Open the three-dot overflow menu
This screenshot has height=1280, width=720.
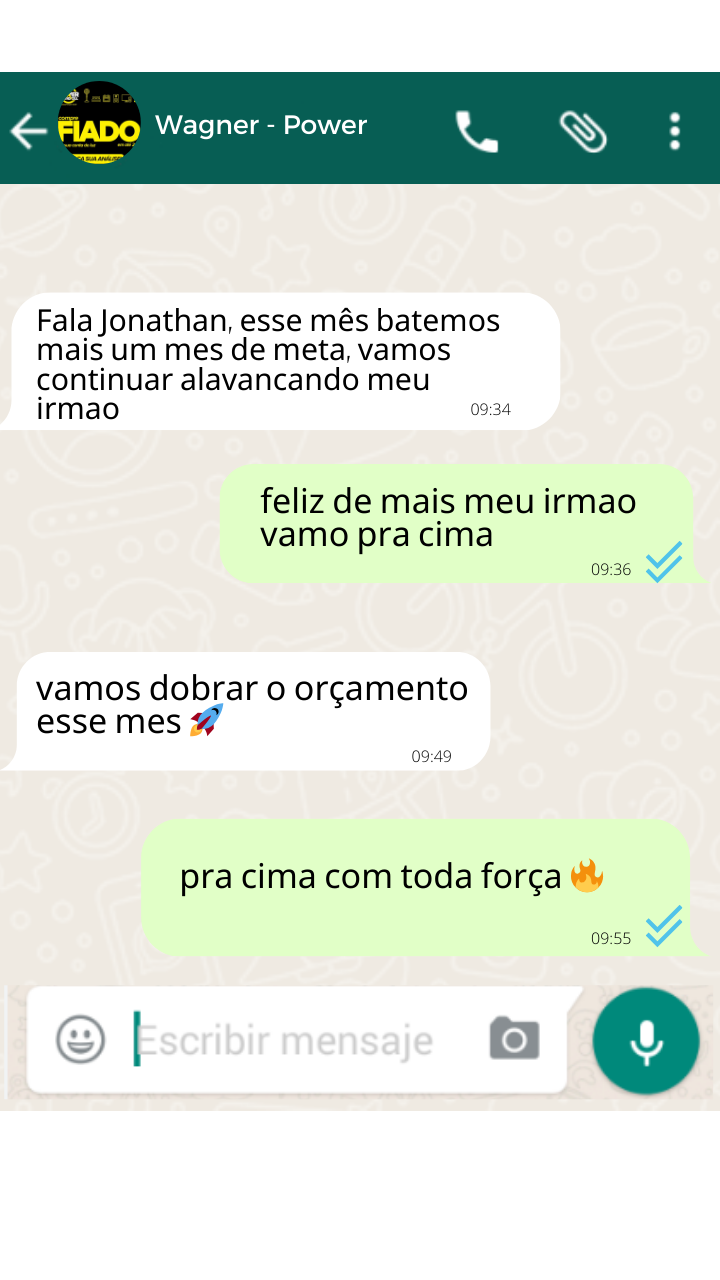(x=675, y=131)
